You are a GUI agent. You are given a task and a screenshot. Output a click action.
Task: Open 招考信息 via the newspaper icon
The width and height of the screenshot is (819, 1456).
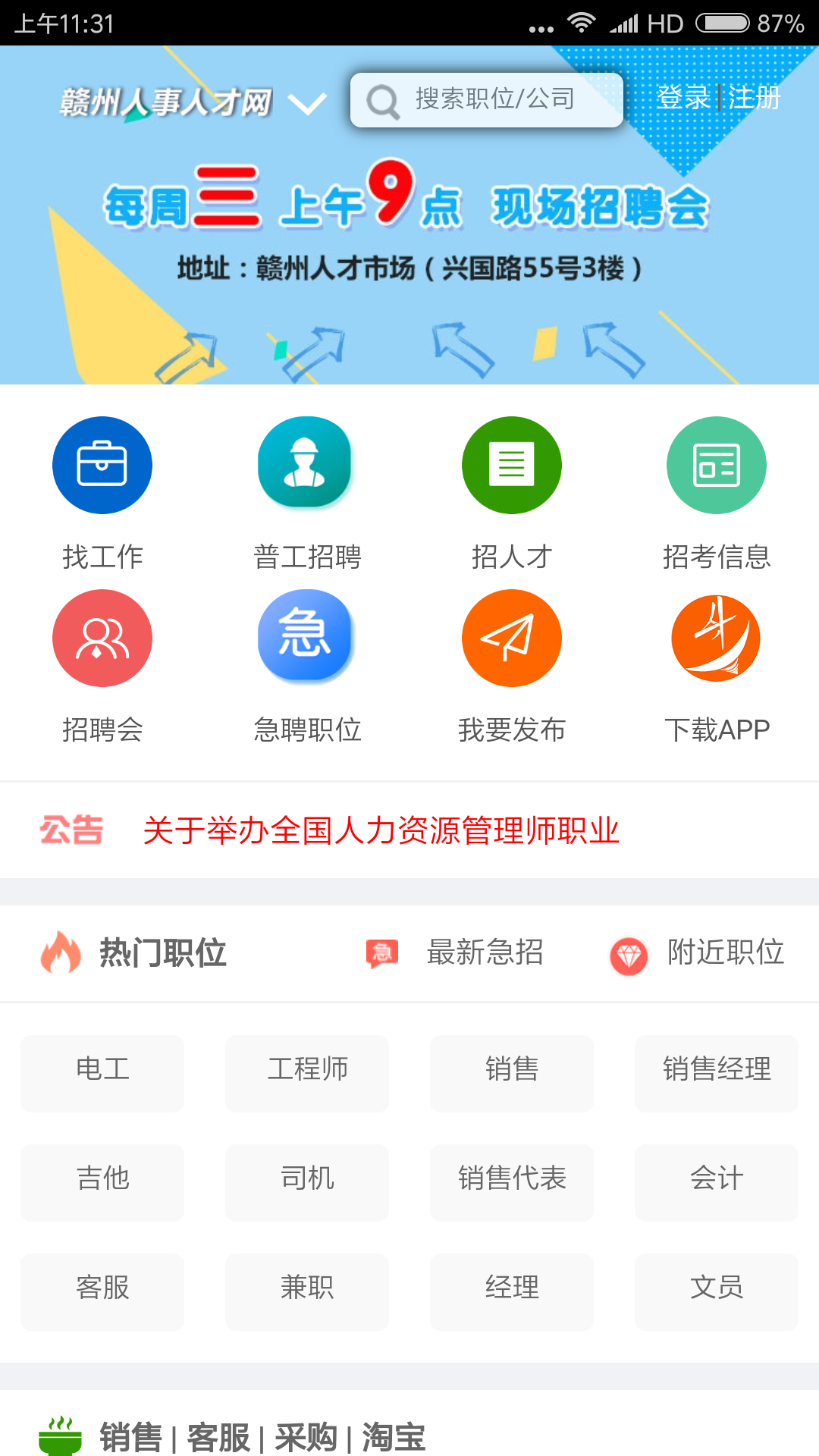(716, 465)
